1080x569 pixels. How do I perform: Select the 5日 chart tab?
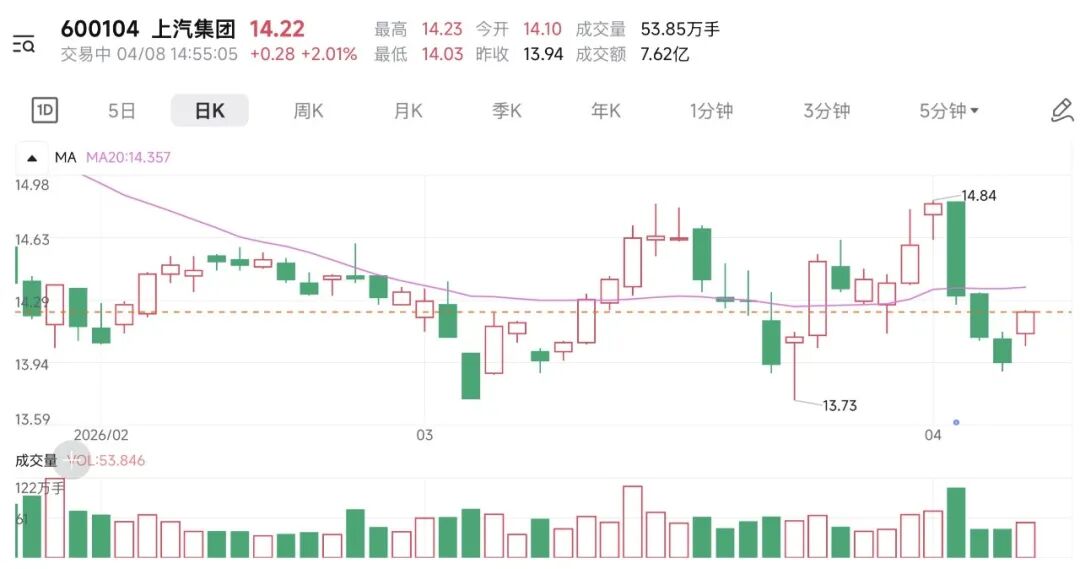pyautogui.click(x=122, y=111)
